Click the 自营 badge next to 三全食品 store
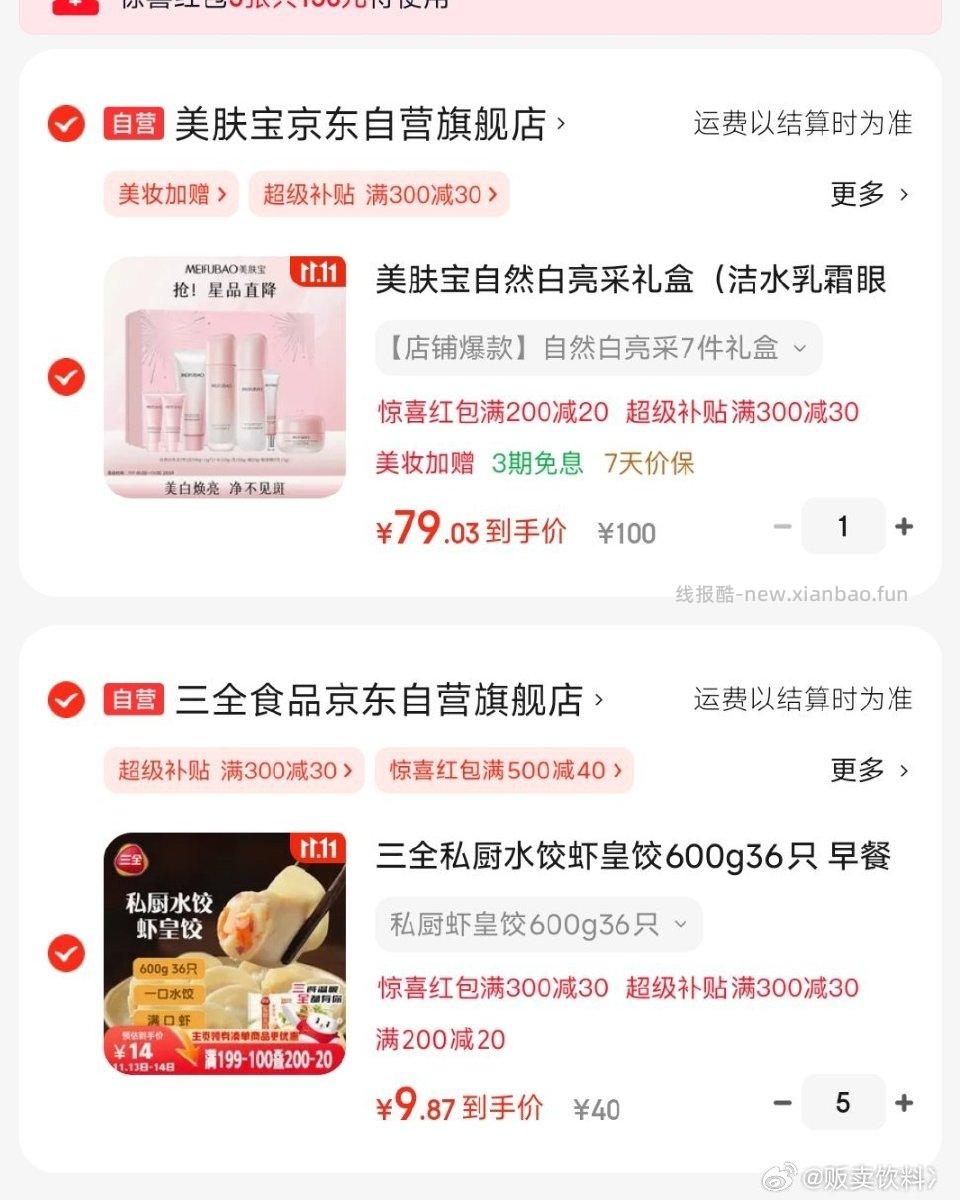Screen dimensions: 960x1200 point(133,699)
